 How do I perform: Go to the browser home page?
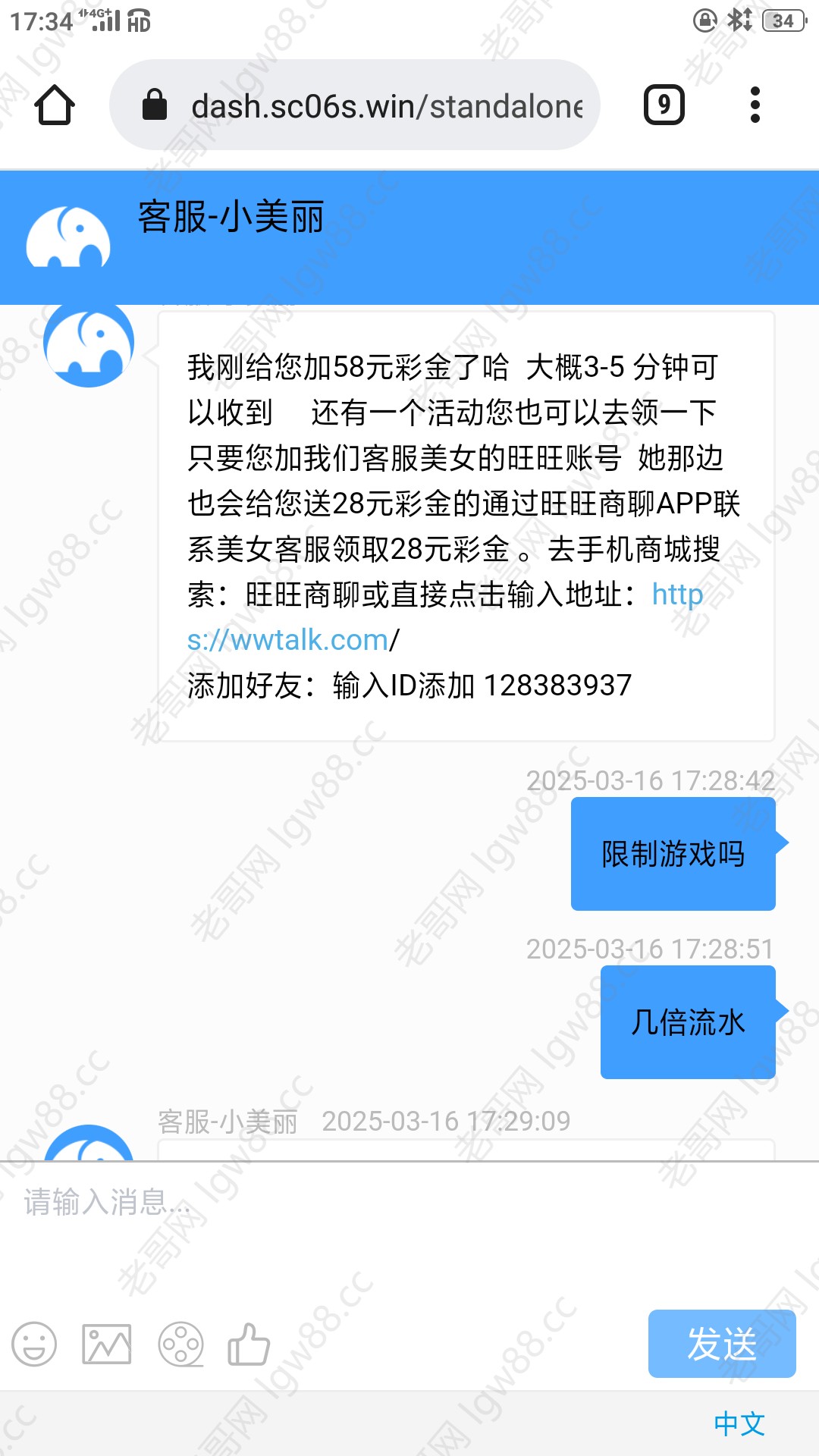tap(55, 105)
